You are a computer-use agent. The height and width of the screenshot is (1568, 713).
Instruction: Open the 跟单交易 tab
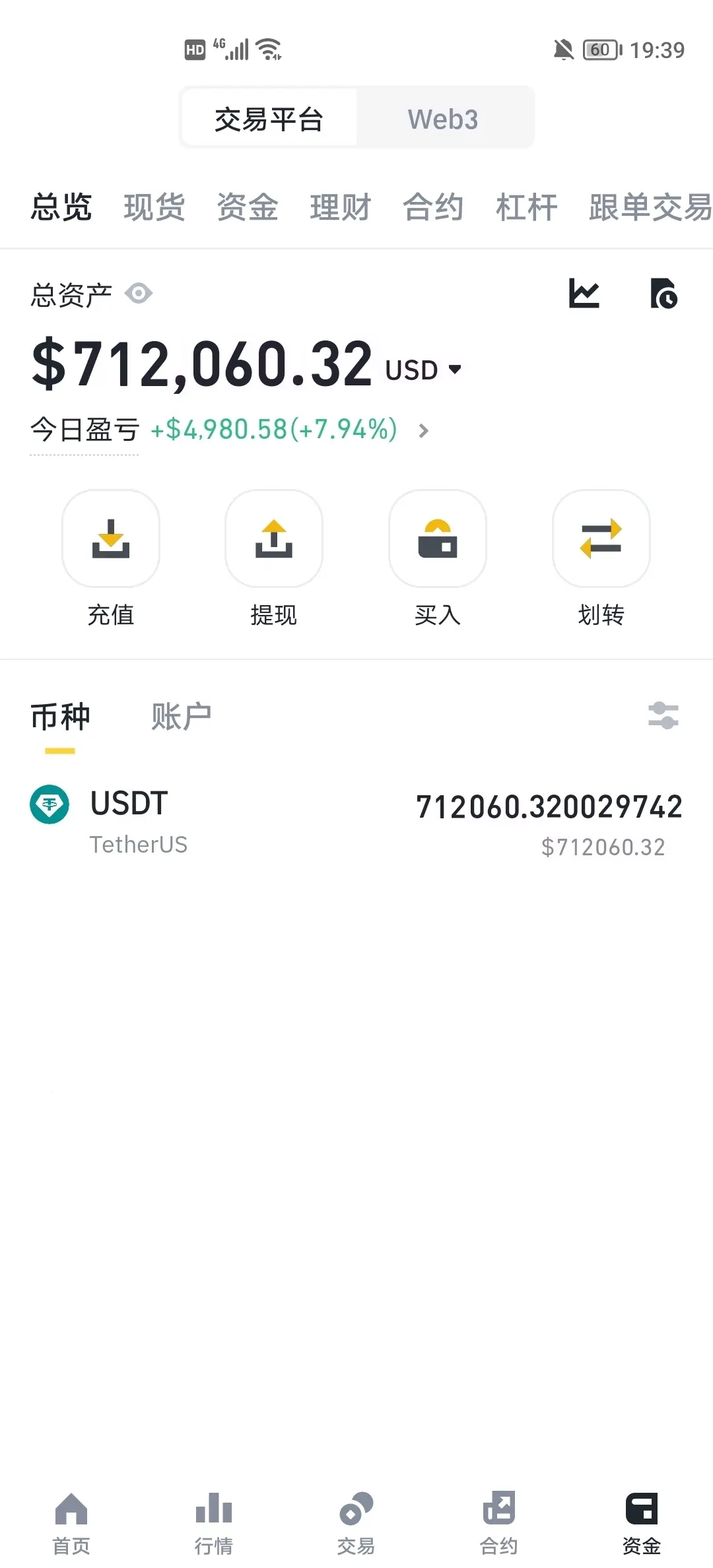[x=650, y=207]
